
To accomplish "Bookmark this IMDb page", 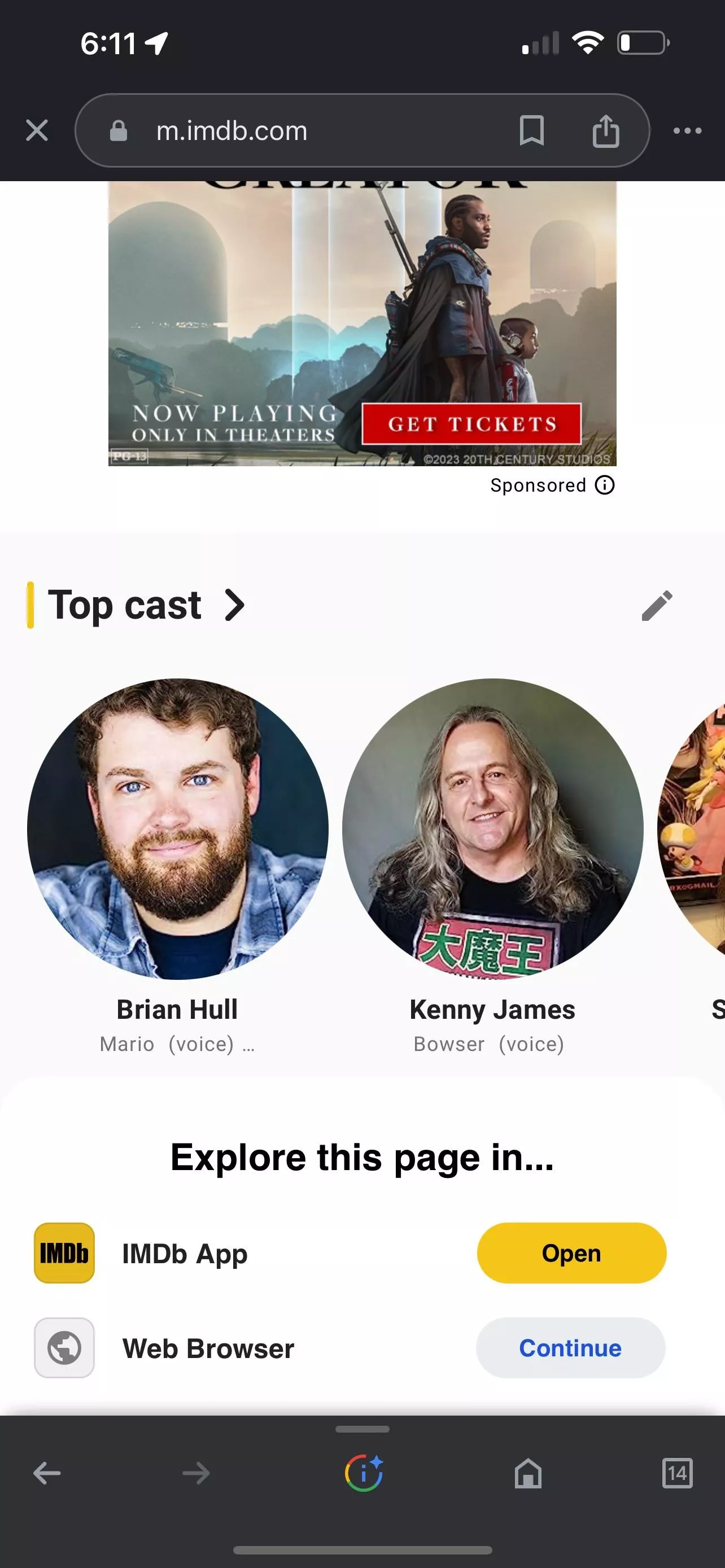I will (531, 130).
